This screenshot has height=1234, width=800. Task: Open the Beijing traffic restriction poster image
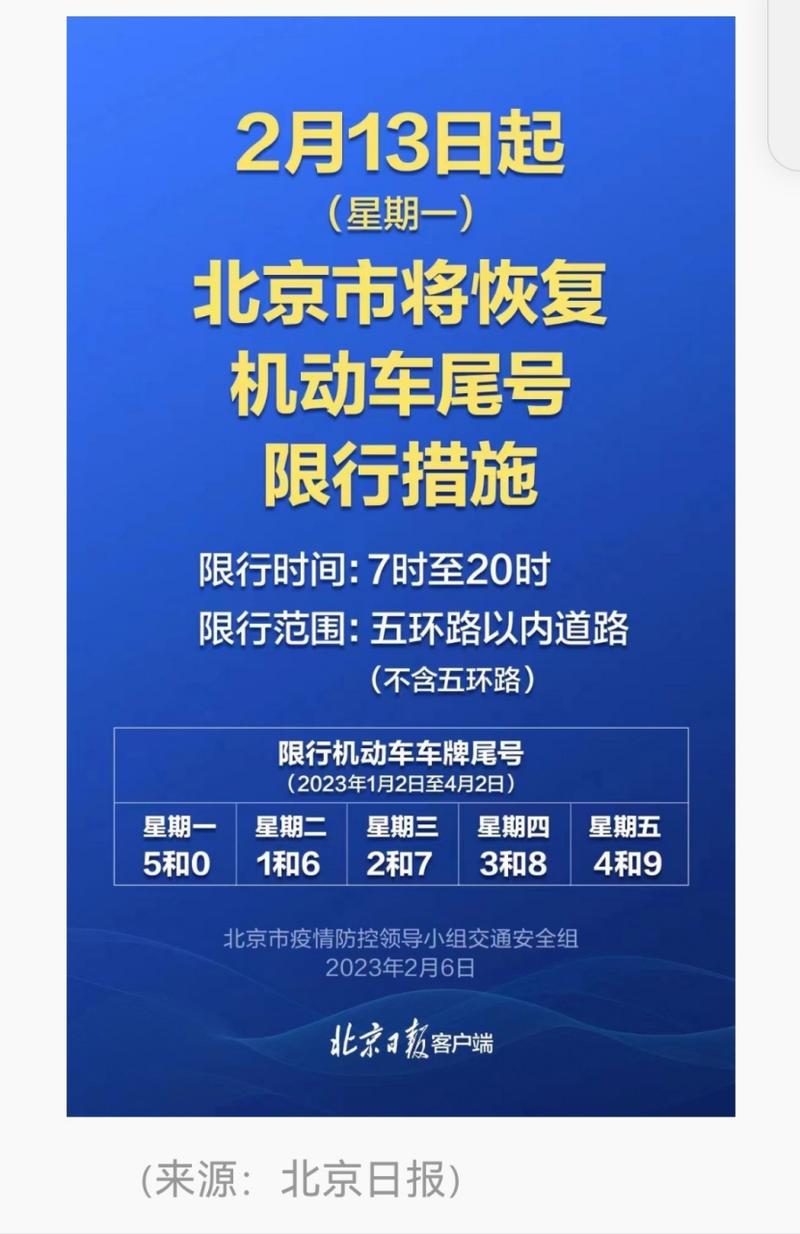click(x=400, y=565)
